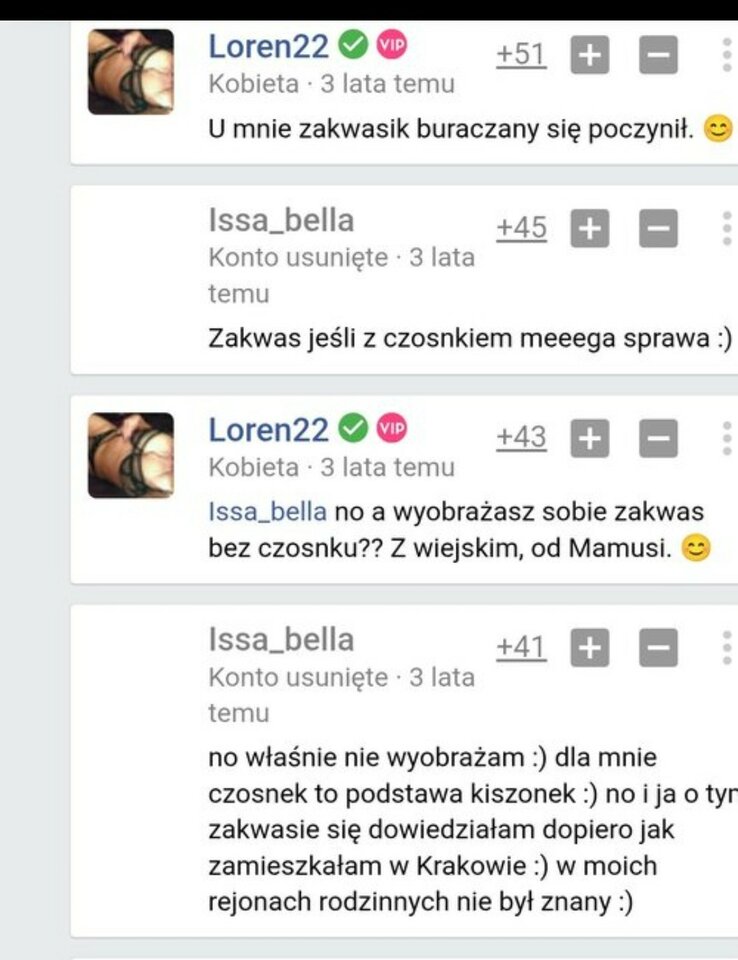Toggle the minus vote on Issa_bella's +41 comment

pos(655,646)
